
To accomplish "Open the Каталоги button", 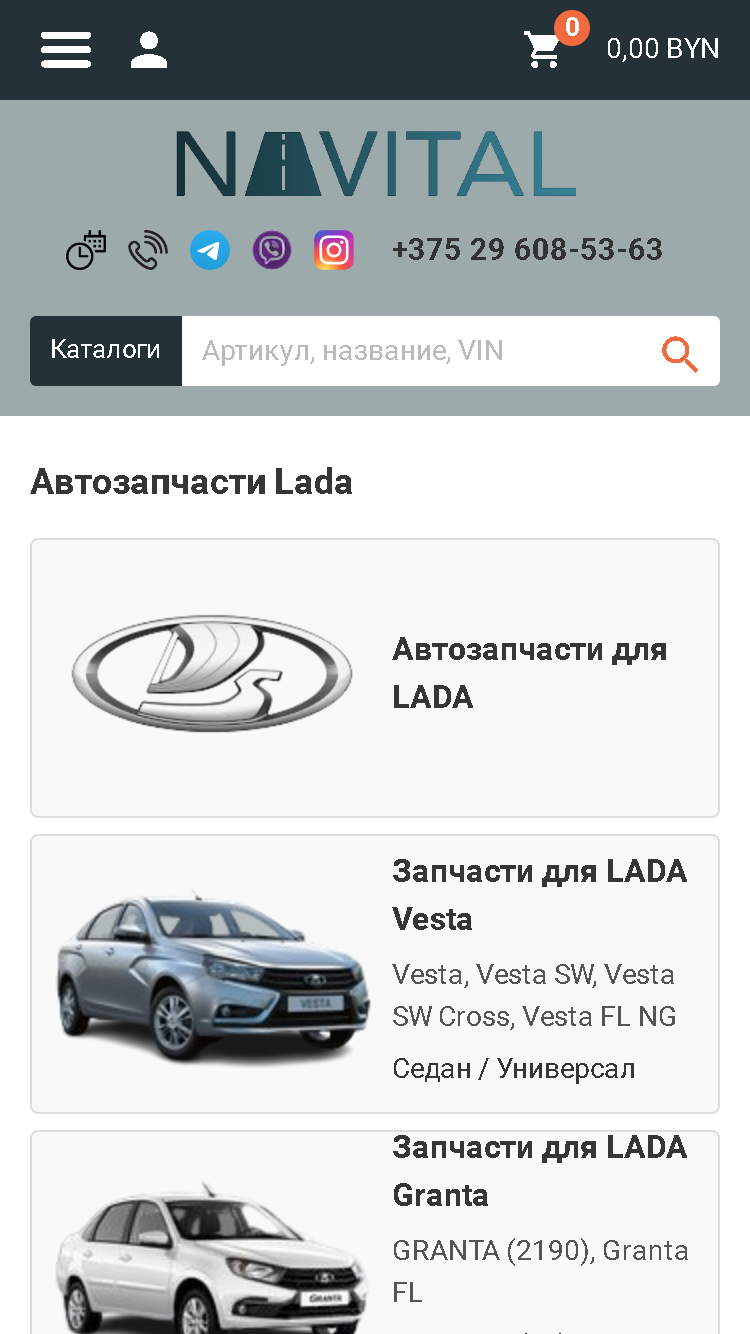I will pos(106,351).
